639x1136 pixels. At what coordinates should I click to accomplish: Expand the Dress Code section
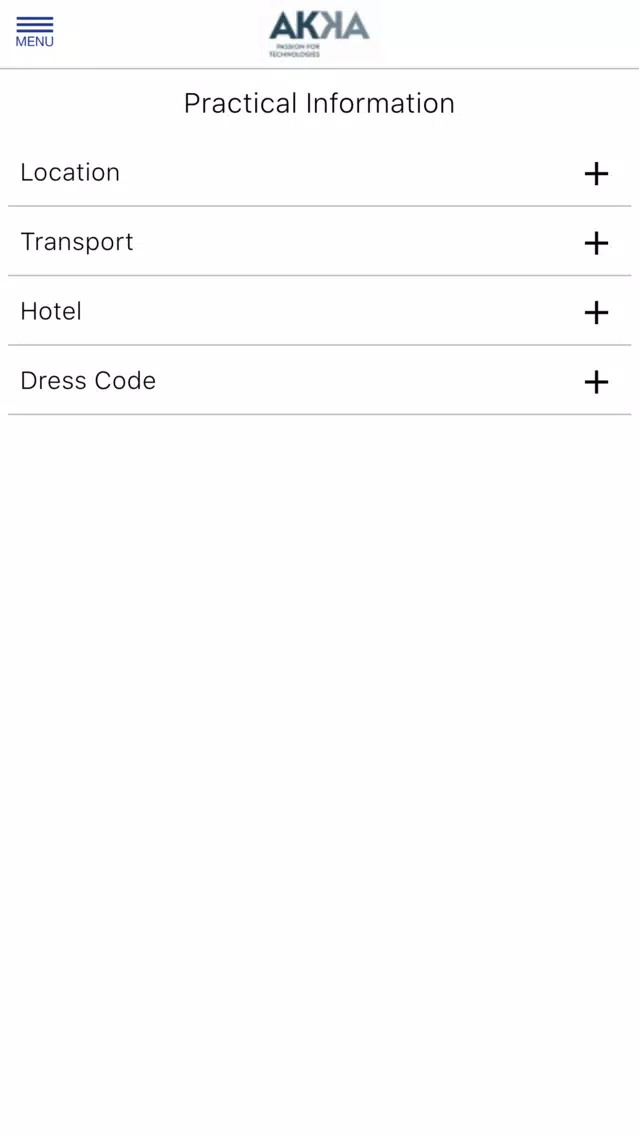pyautogui.click(x=320, y=380)
